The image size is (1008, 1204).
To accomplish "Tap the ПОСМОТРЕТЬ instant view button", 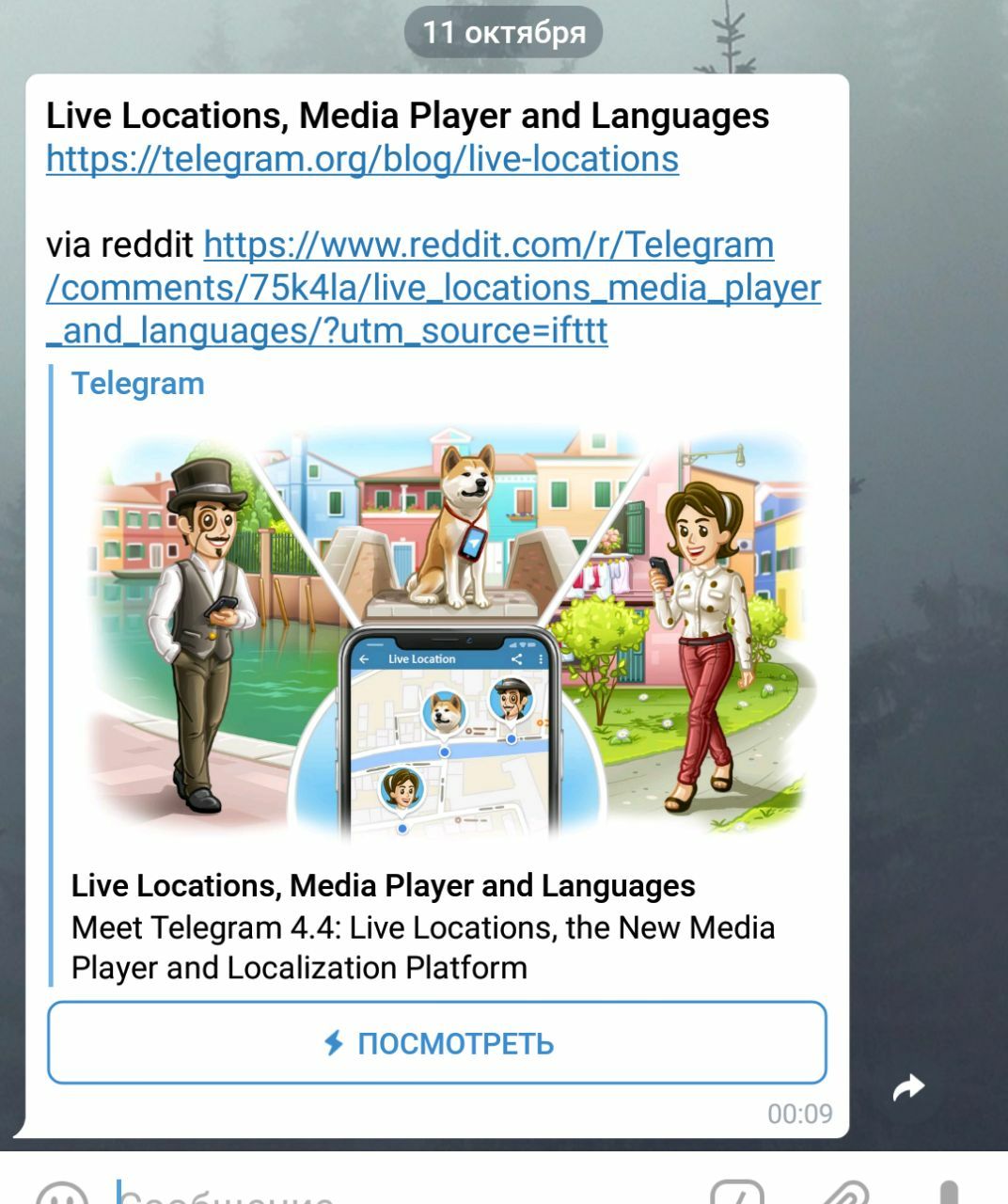I will click(x=437, y=1043).
